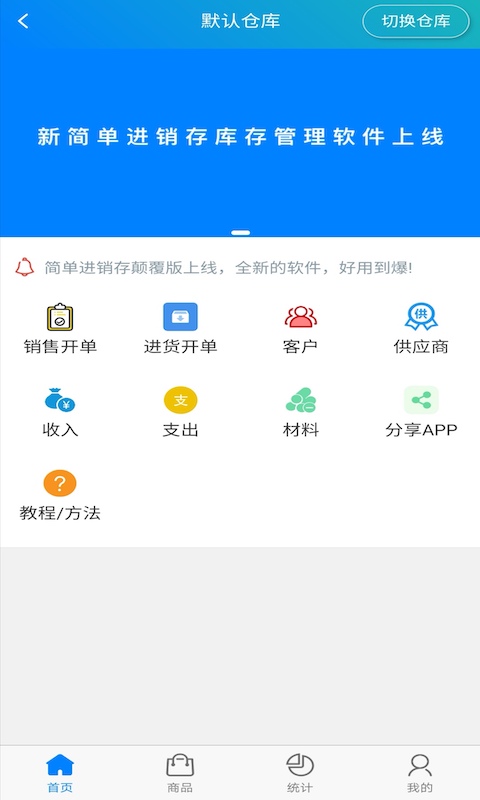Open 进货开单

point(180,329)
